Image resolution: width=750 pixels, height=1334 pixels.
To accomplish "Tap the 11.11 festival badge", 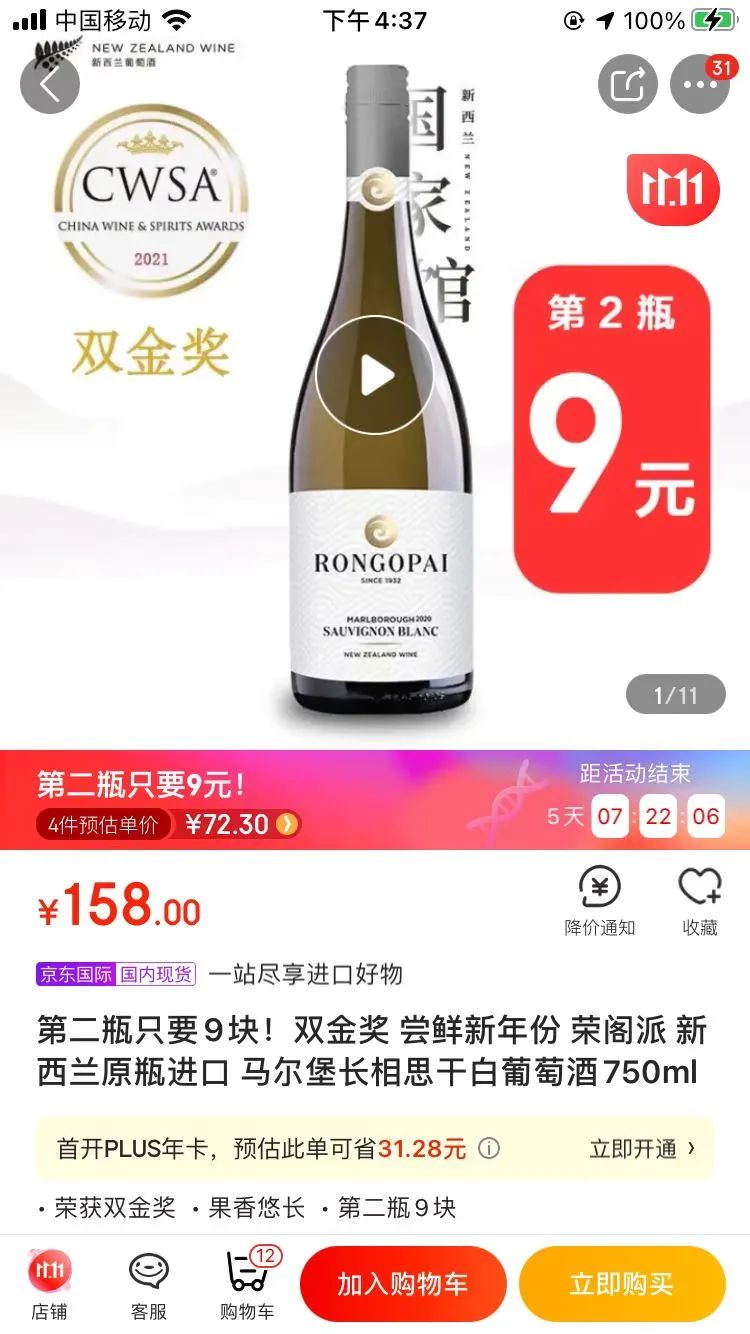I will click(x=672, y=190).
